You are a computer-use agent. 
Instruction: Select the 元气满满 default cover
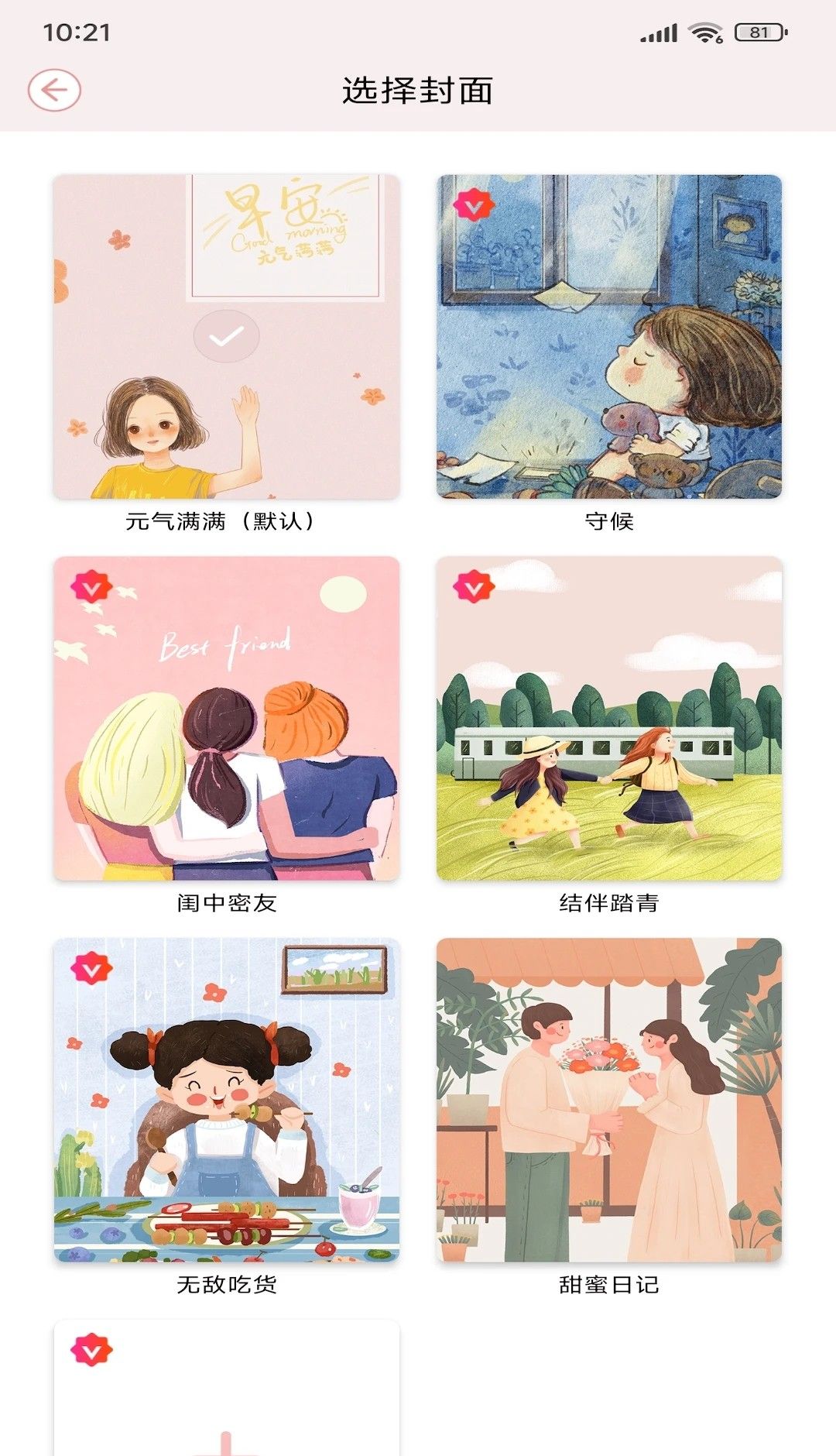226,337
